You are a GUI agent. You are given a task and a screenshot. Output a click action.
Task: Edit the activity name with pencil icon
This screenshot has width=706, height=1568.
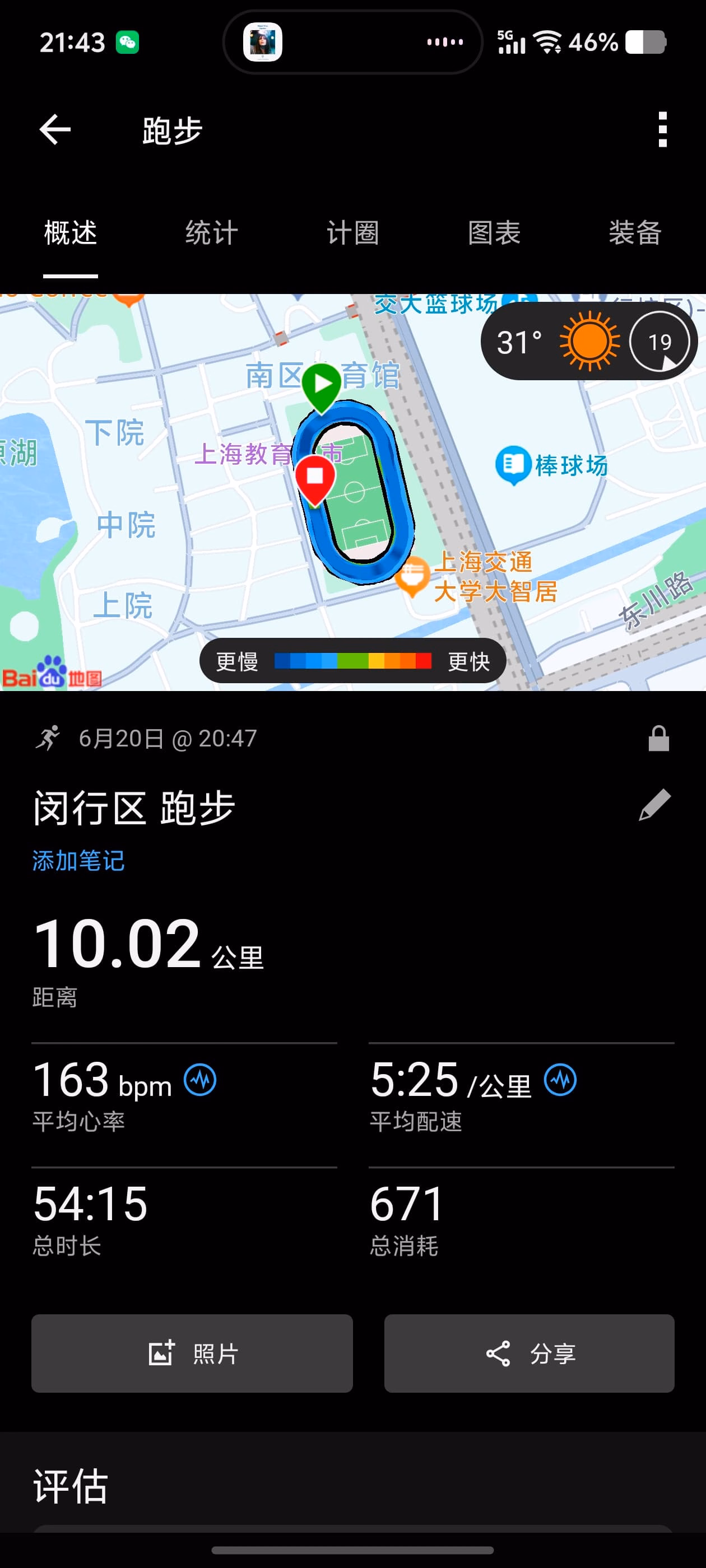pos(655,805)
